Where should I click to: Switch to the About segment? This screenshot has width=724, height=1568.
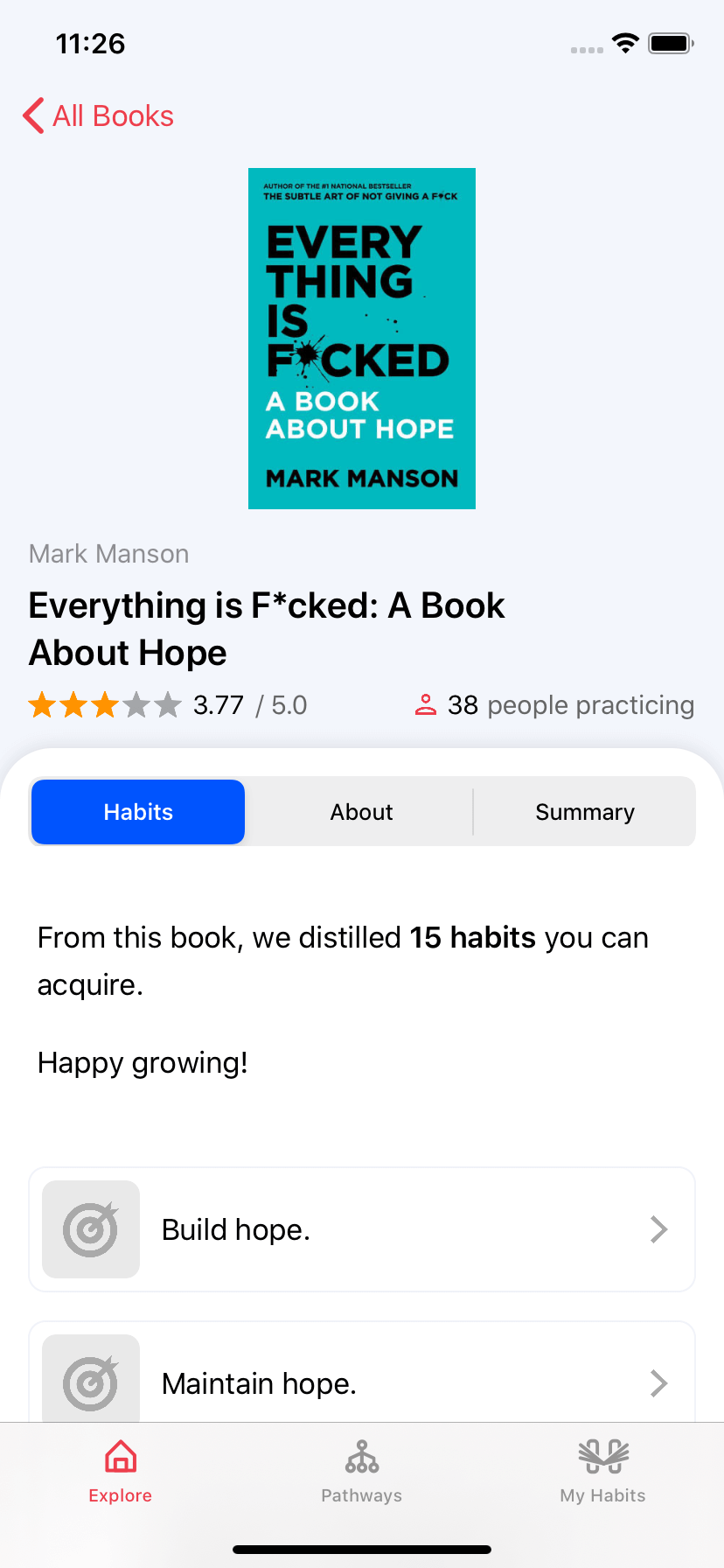361,812
